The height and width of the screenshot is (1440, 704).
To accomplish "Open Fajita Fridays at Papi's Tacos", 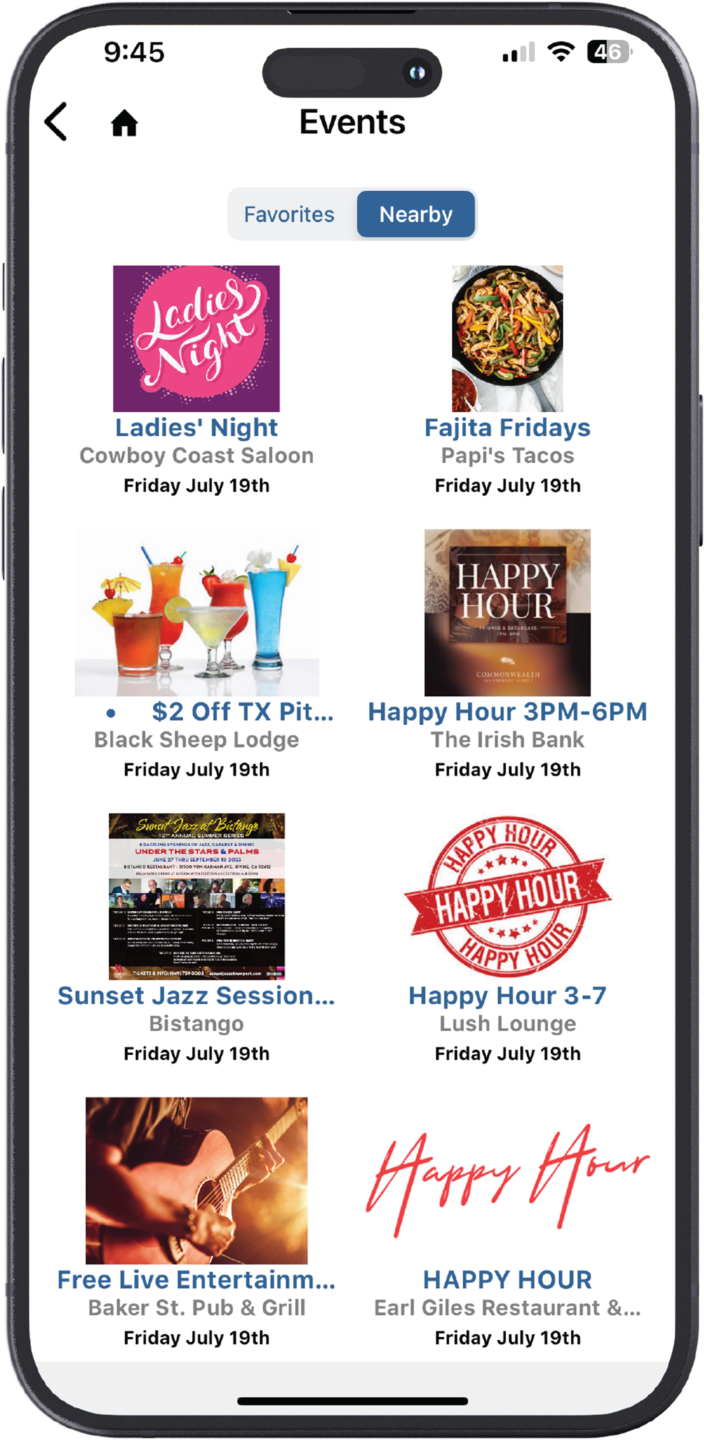I will 507,339.
